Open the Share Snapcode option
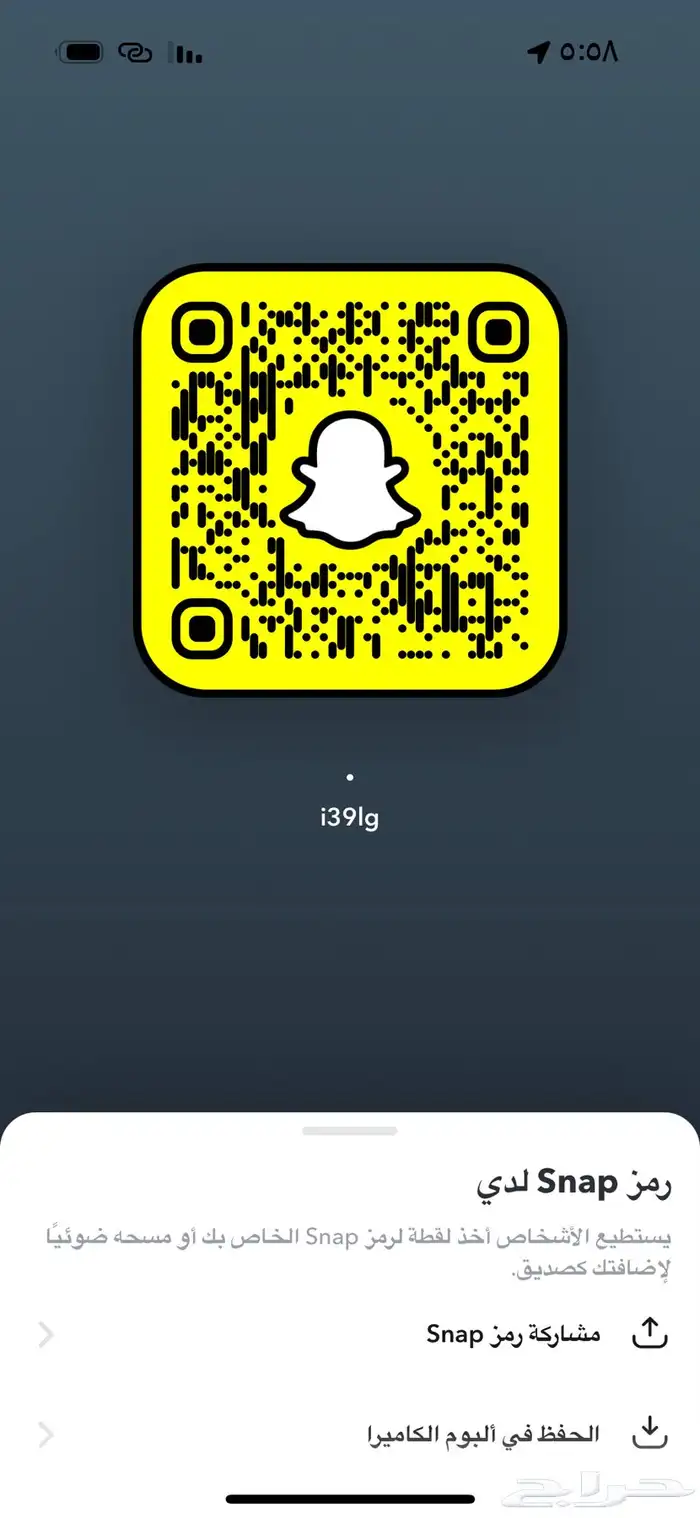Viewport: 700px width, 1518px height. pos(513,1334)
